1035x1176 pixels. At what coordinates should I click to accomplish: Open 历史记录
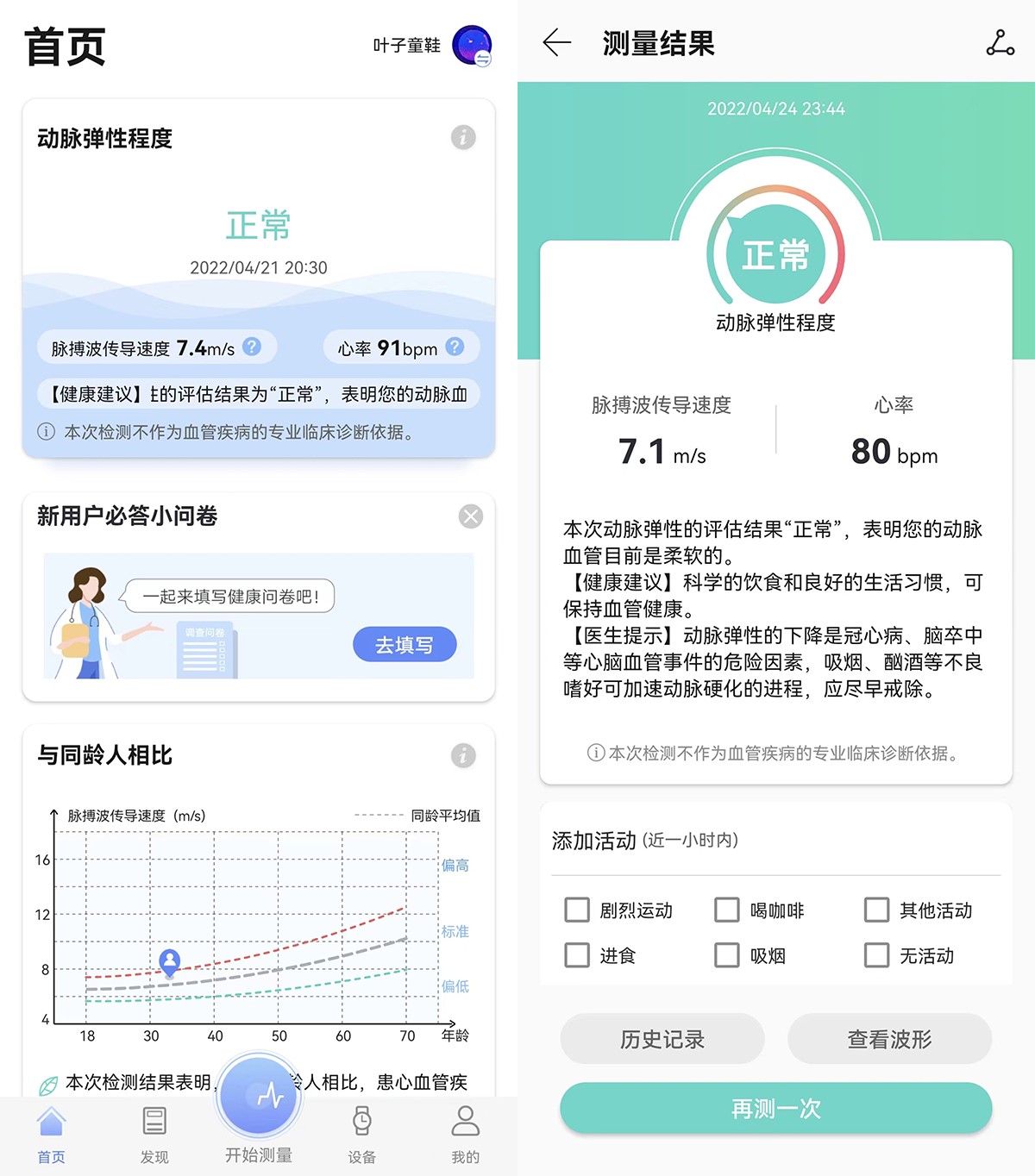pos(662,1039)
